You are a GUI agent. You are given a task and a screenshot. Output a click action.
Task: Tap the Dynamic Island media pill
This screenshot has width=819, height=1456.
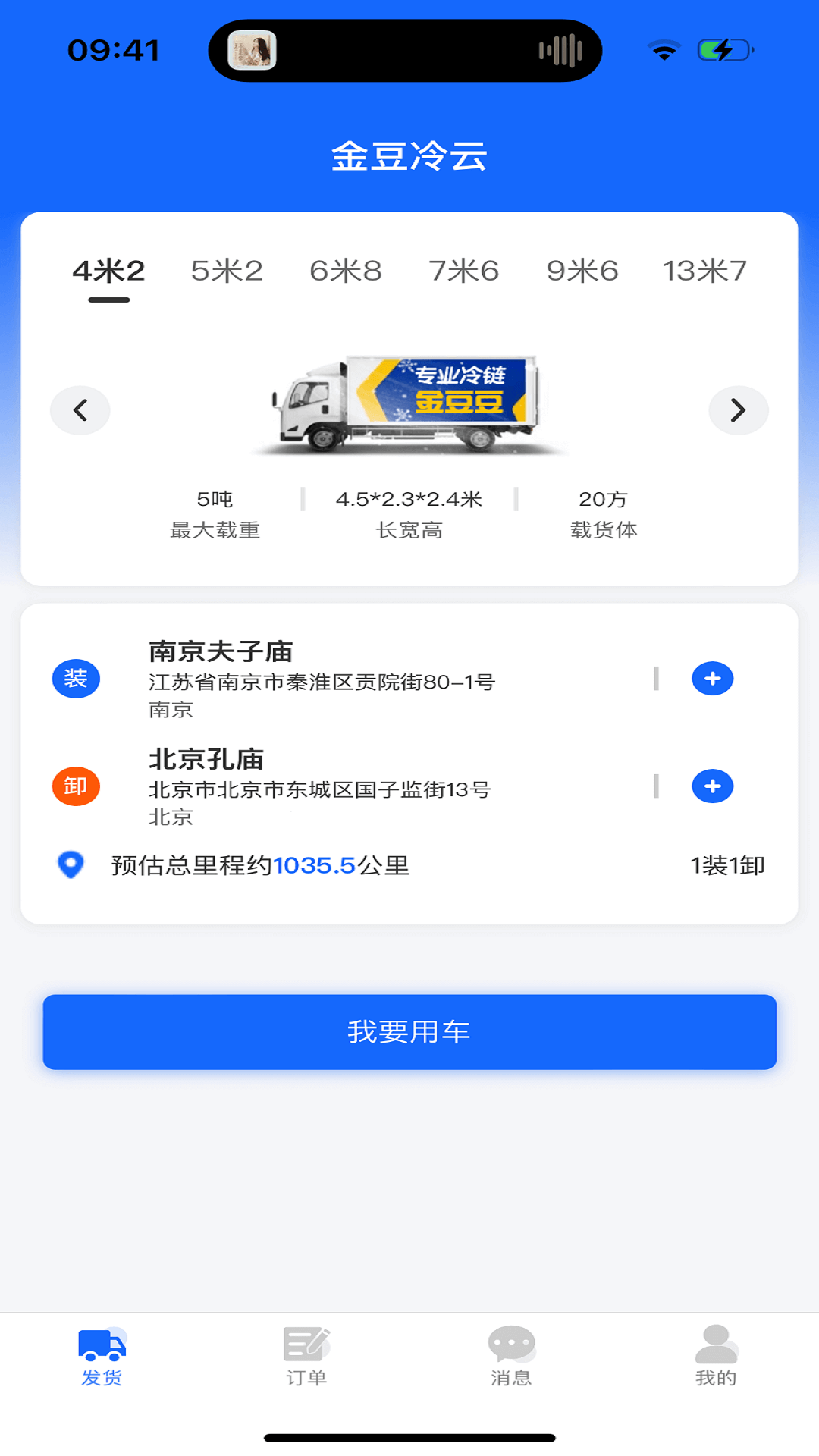tap(407, 49)
